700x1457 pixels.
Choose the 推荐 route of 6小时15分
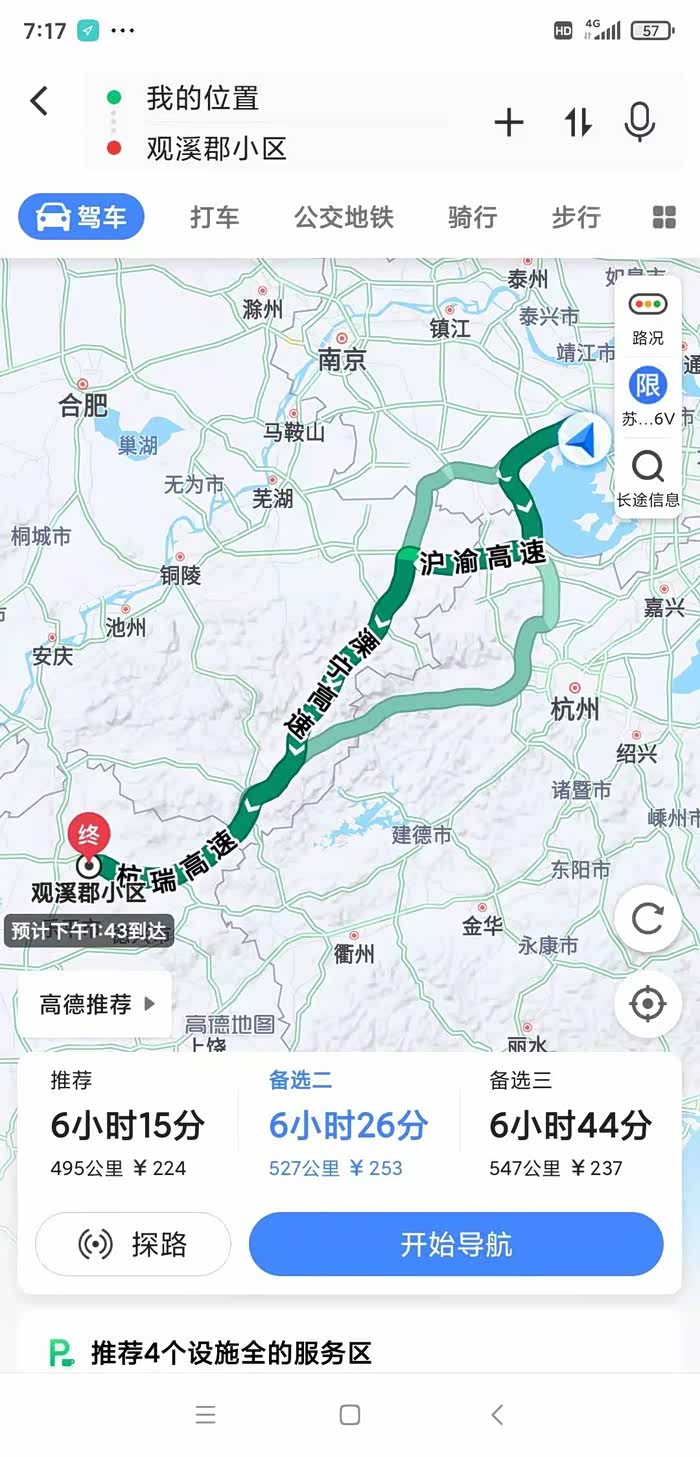128,1124
